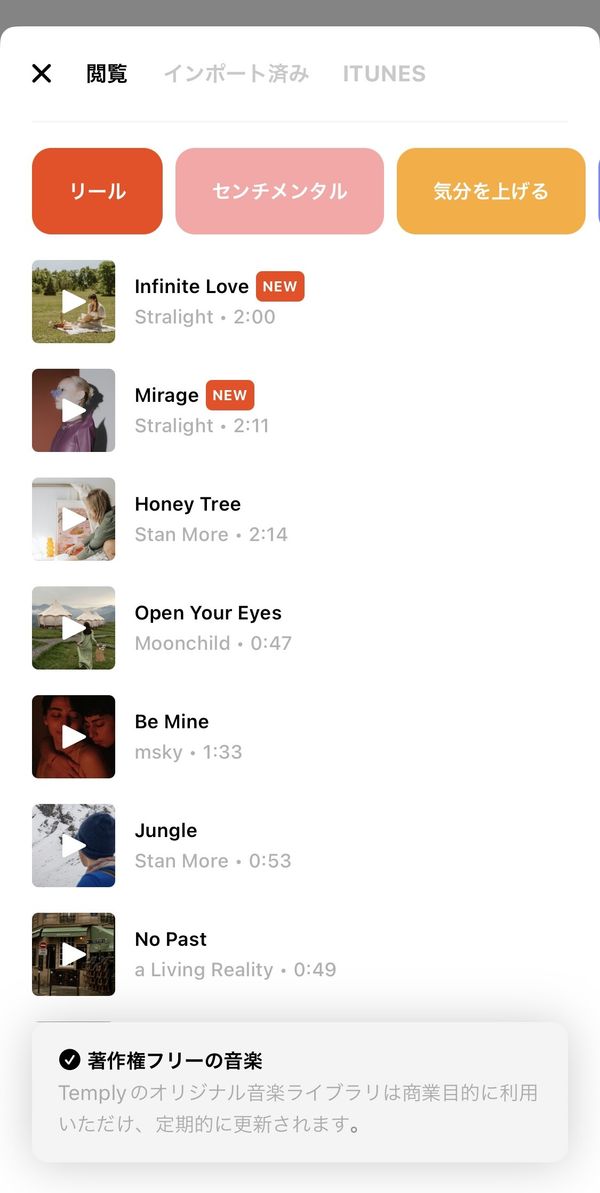Screen dimensions: 600x1193
Task: Select Open Your Eyes by Moonchild
Action: point(300,628)
